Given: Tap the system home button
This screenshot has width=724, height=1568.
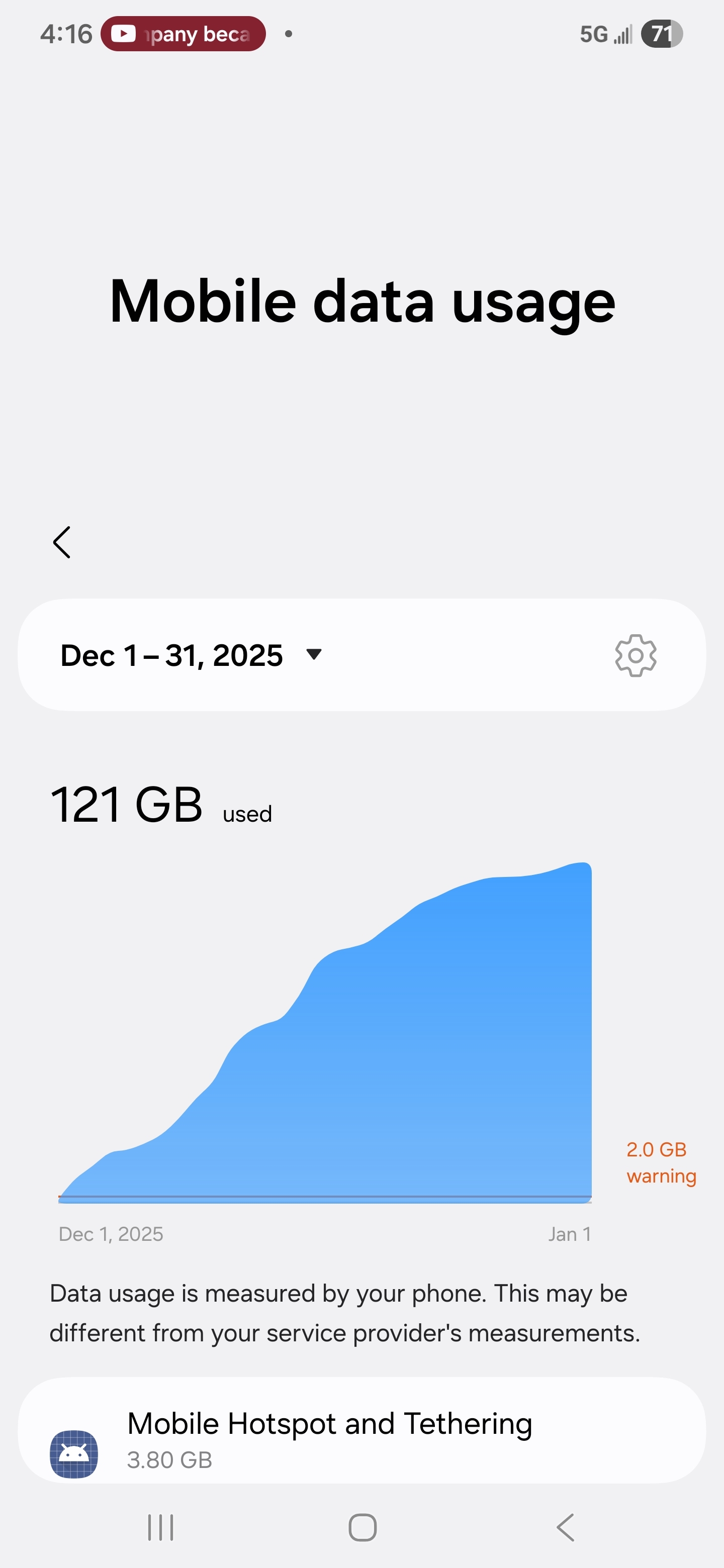Looking at the screenshot, I should click(363, 1527).
